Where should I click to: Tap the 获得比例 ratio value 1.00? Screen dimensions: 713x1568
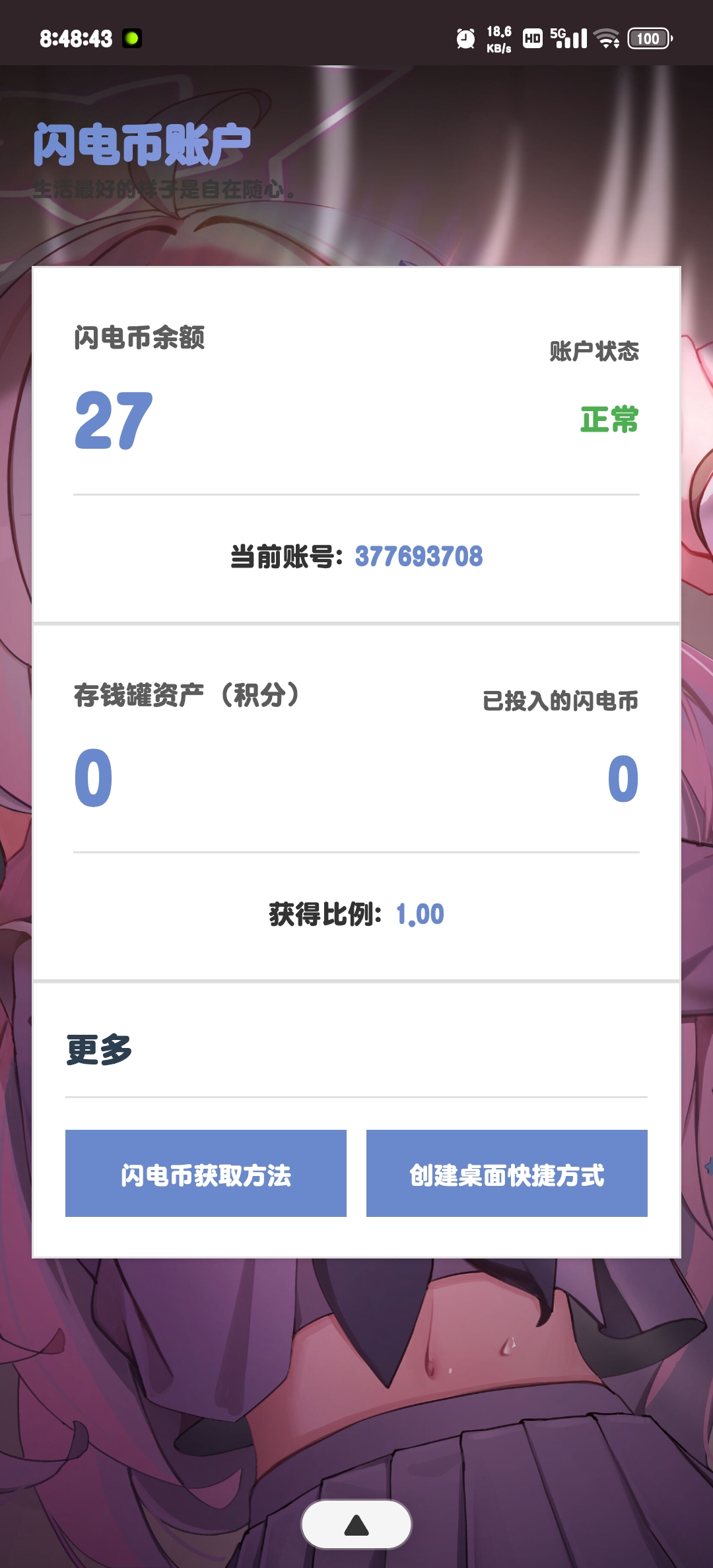pos(421,914)
